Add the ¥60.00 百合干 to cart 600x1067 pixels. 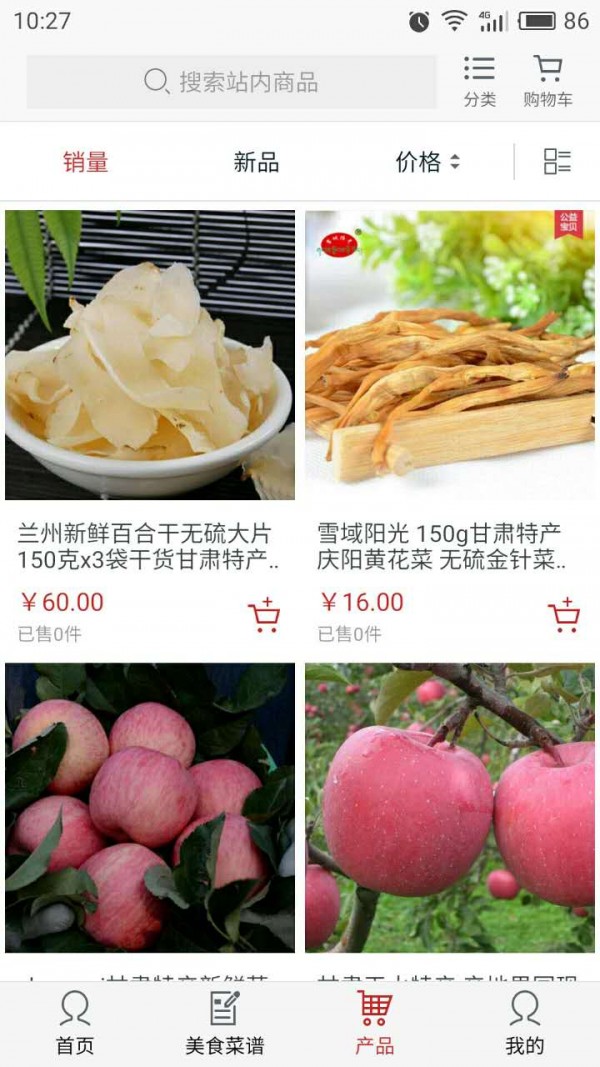(264, 615)
